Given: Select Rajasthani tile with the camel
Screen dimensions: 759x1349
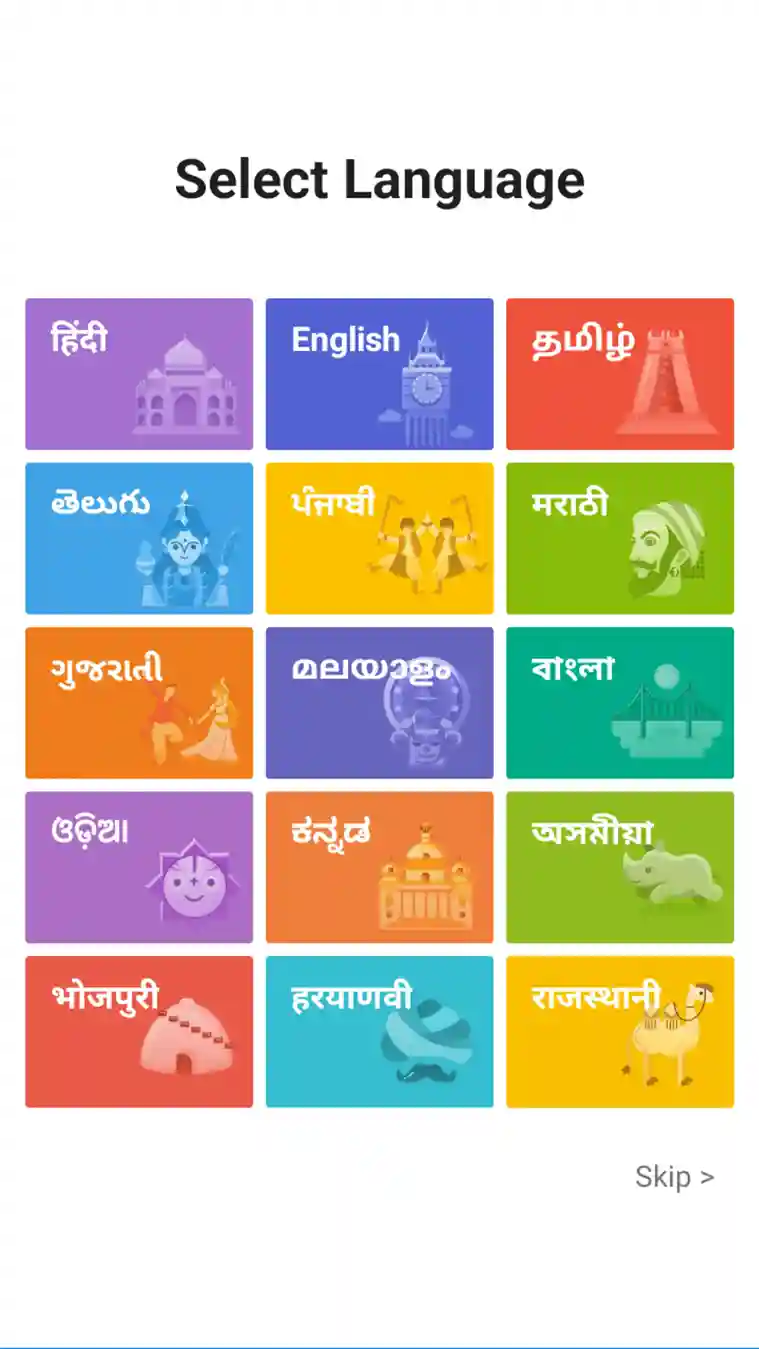Looking at the screenshot, I should coord(619,1031).
